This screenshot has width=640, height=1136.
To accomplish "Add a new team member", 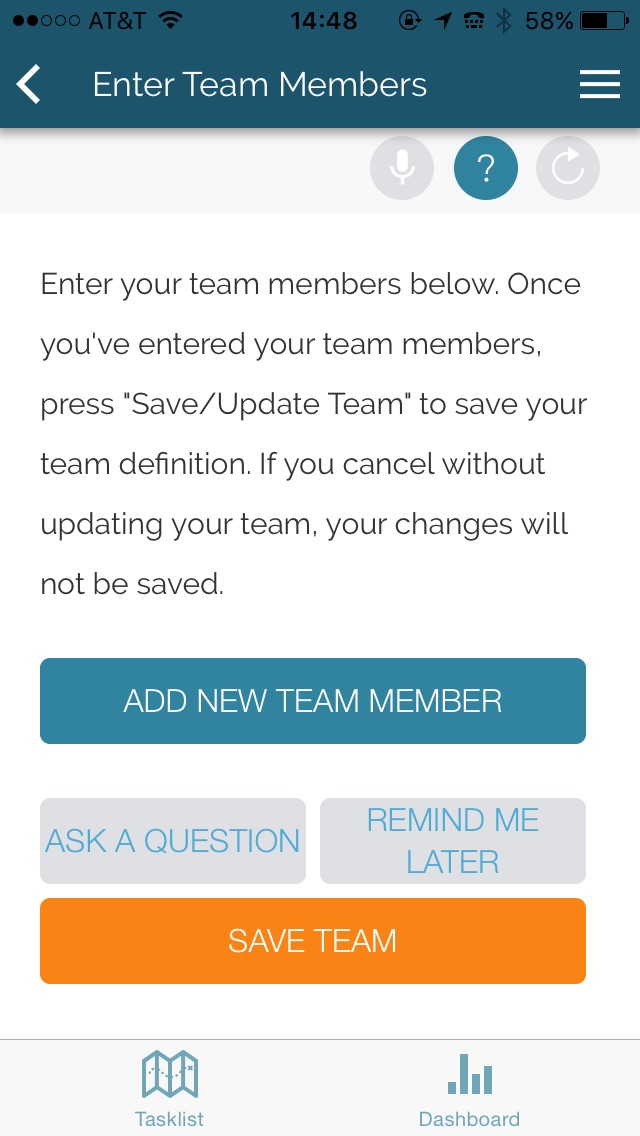I will click(x=312, y=701).
